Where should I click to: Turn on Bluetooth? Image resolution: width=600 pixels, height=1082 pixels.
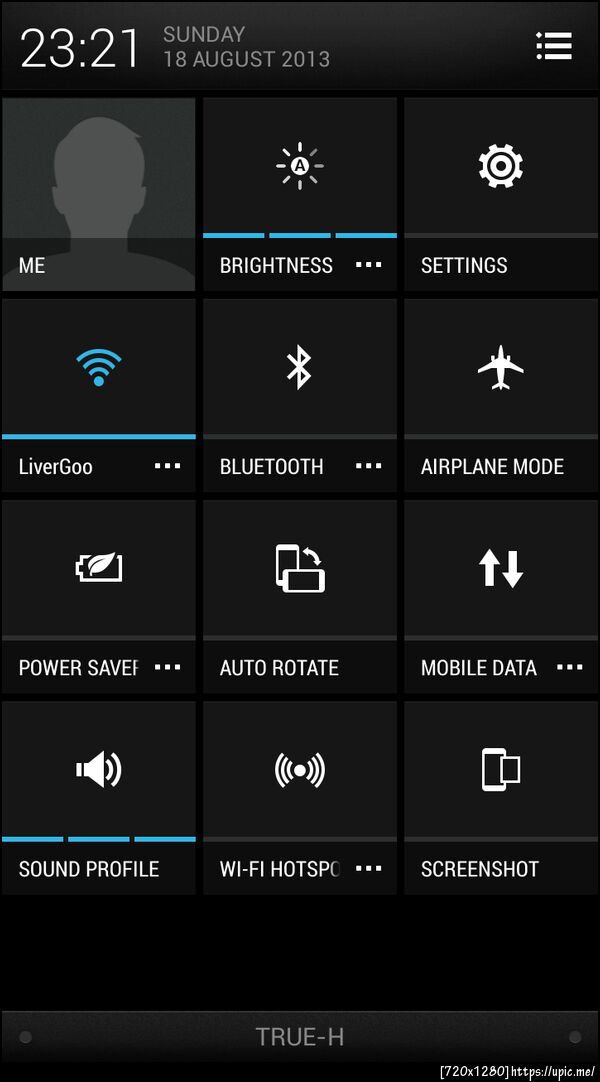tap(299, 368)
